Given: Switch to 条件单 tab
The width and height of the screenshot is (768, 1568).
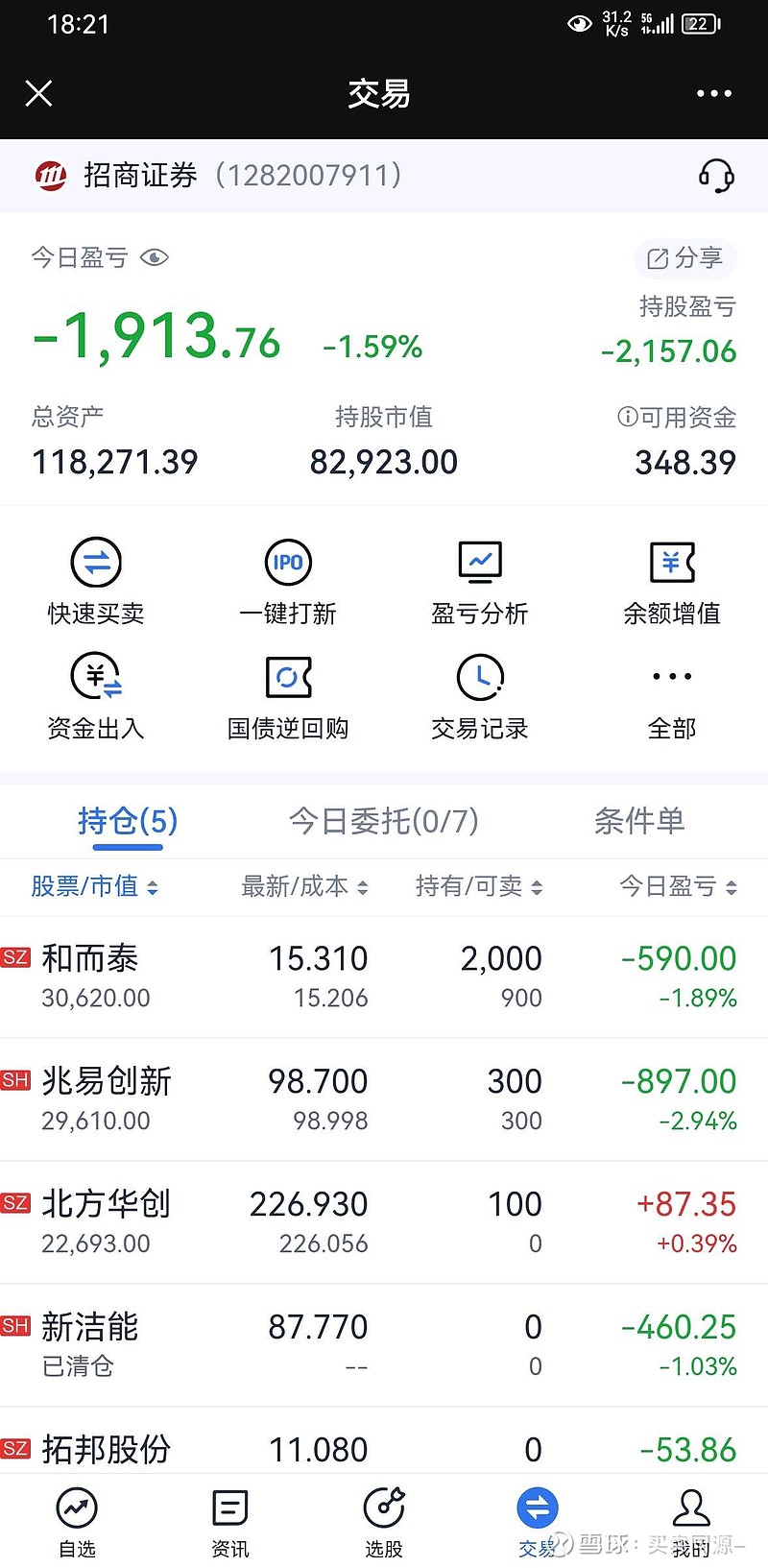Looking at the screenshot, I should click(639, 821).
